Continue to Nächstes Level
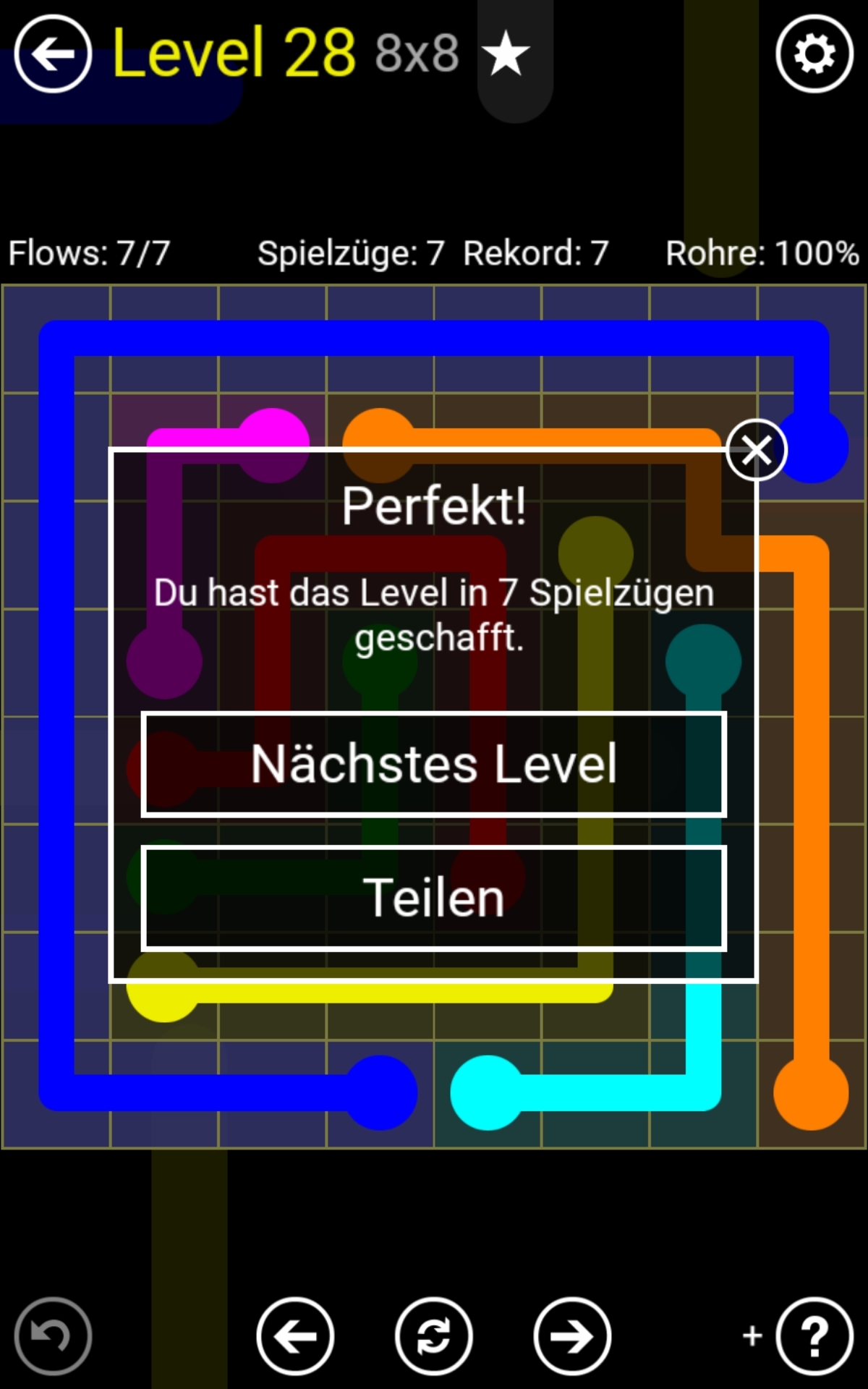Viewport: 868px width, 1389px height. pos(434,764)
